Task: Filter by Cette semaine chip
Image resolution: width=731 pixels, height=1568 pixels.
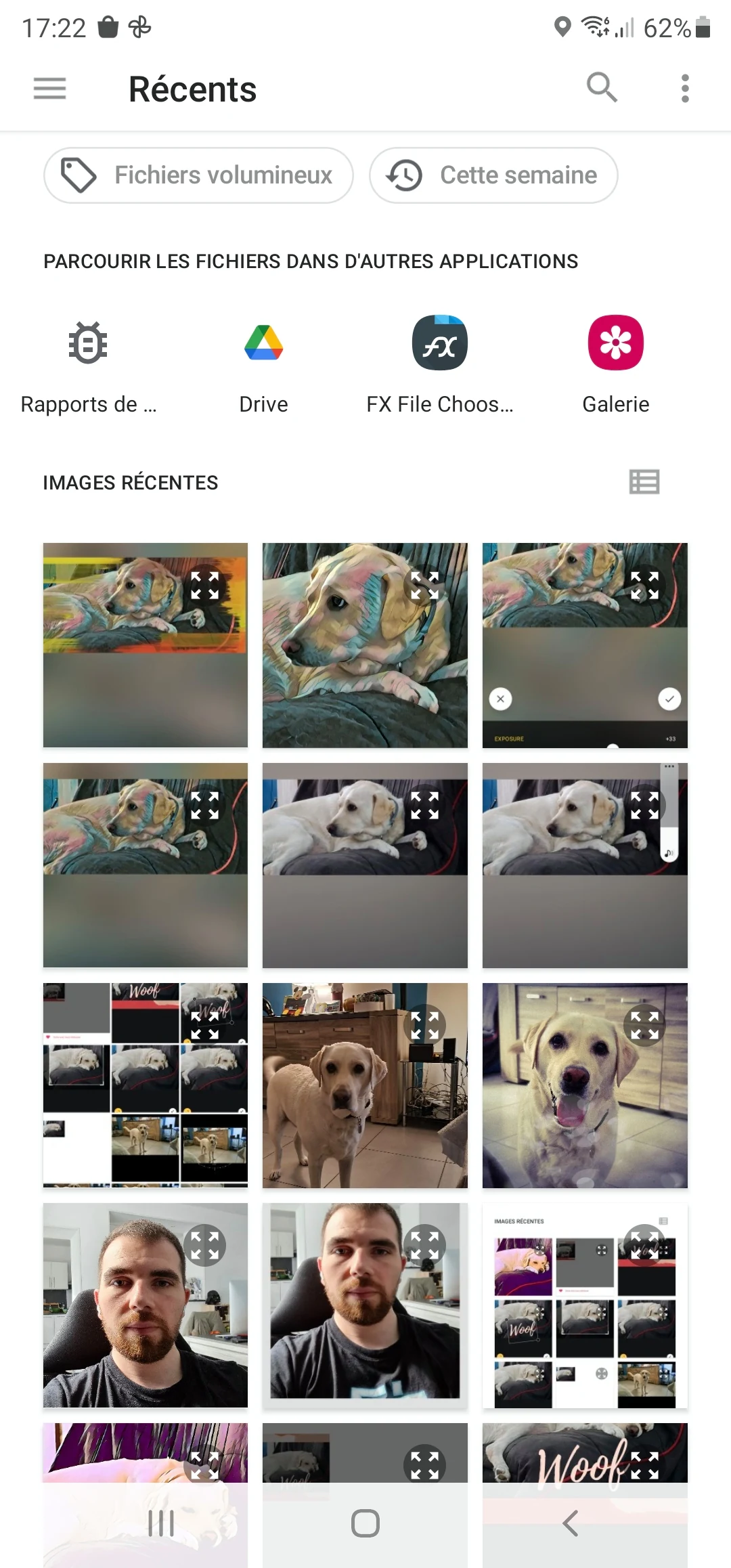Action: pyautogui.click(x=493, y=175)
